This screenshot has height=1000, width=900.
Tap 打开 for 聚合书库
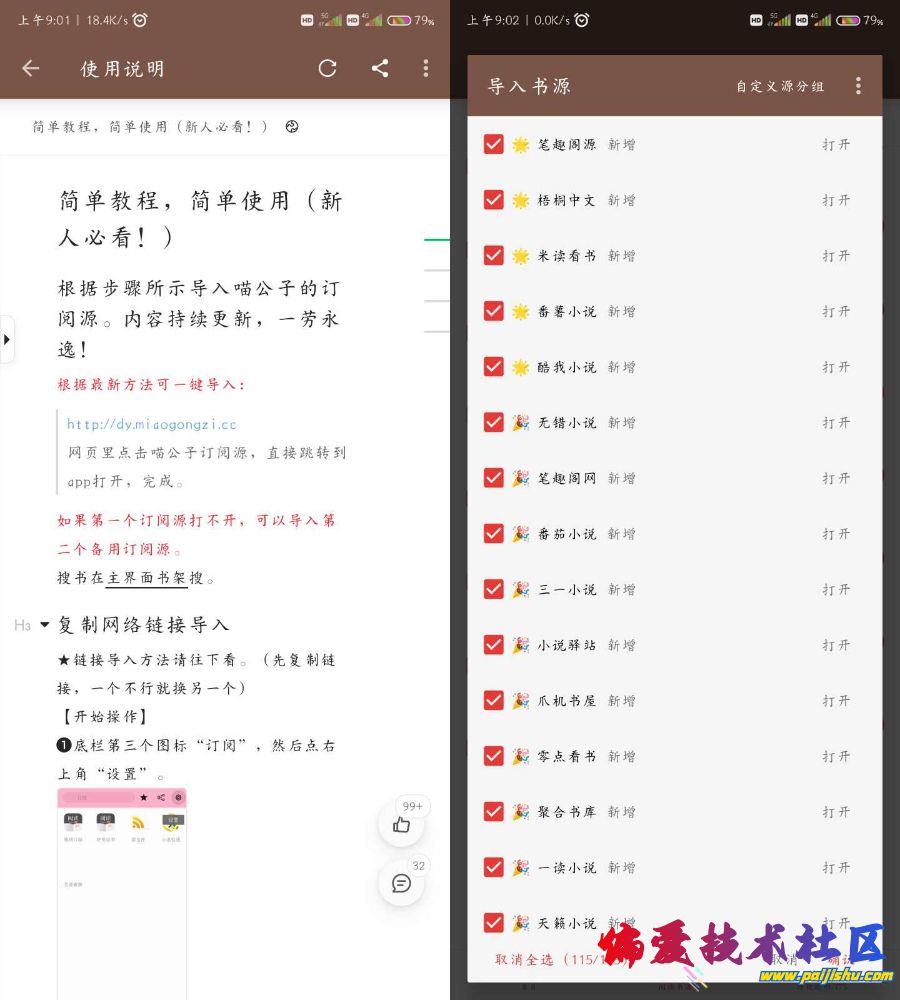tap(836, 812)
